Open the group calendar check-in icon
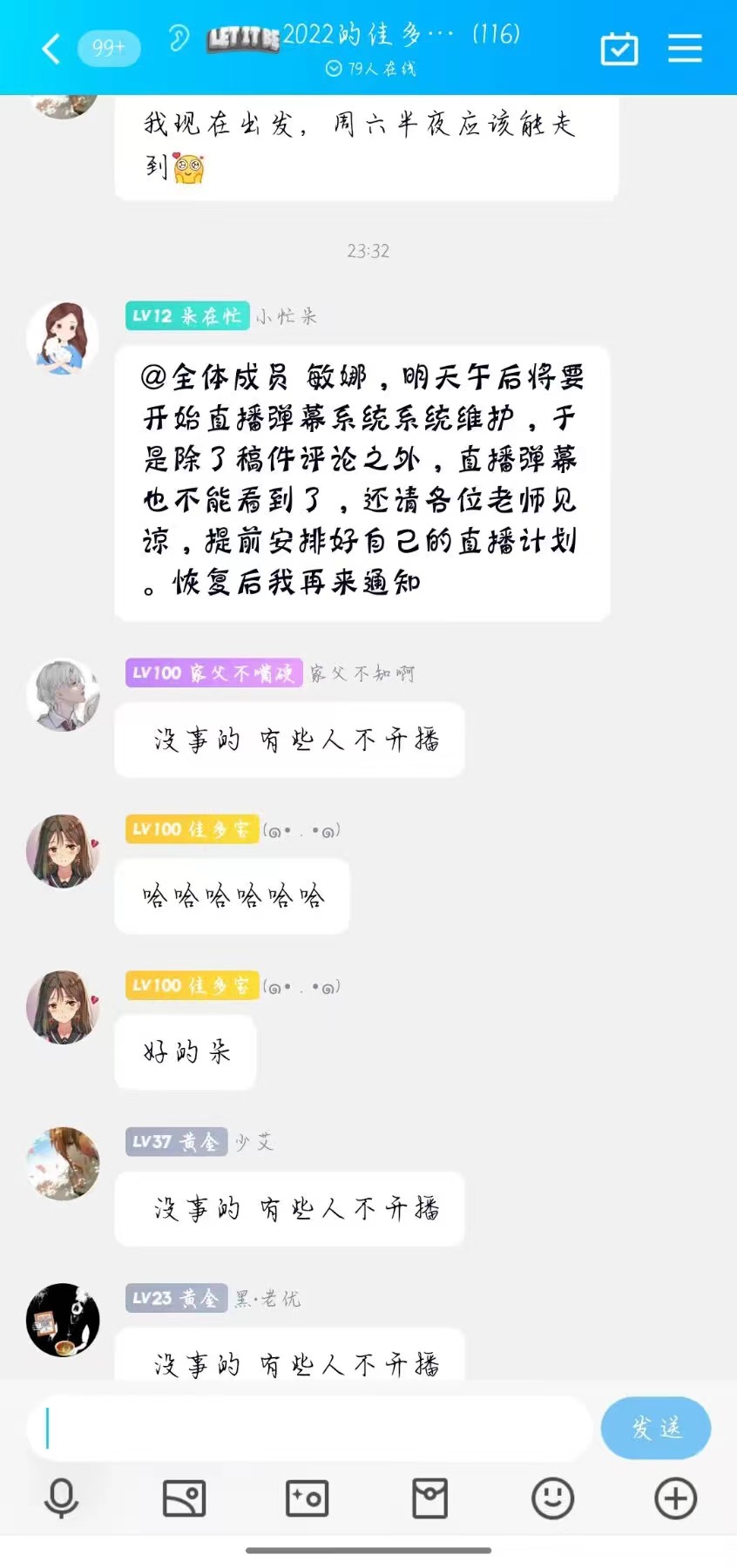 click(619, 49)
